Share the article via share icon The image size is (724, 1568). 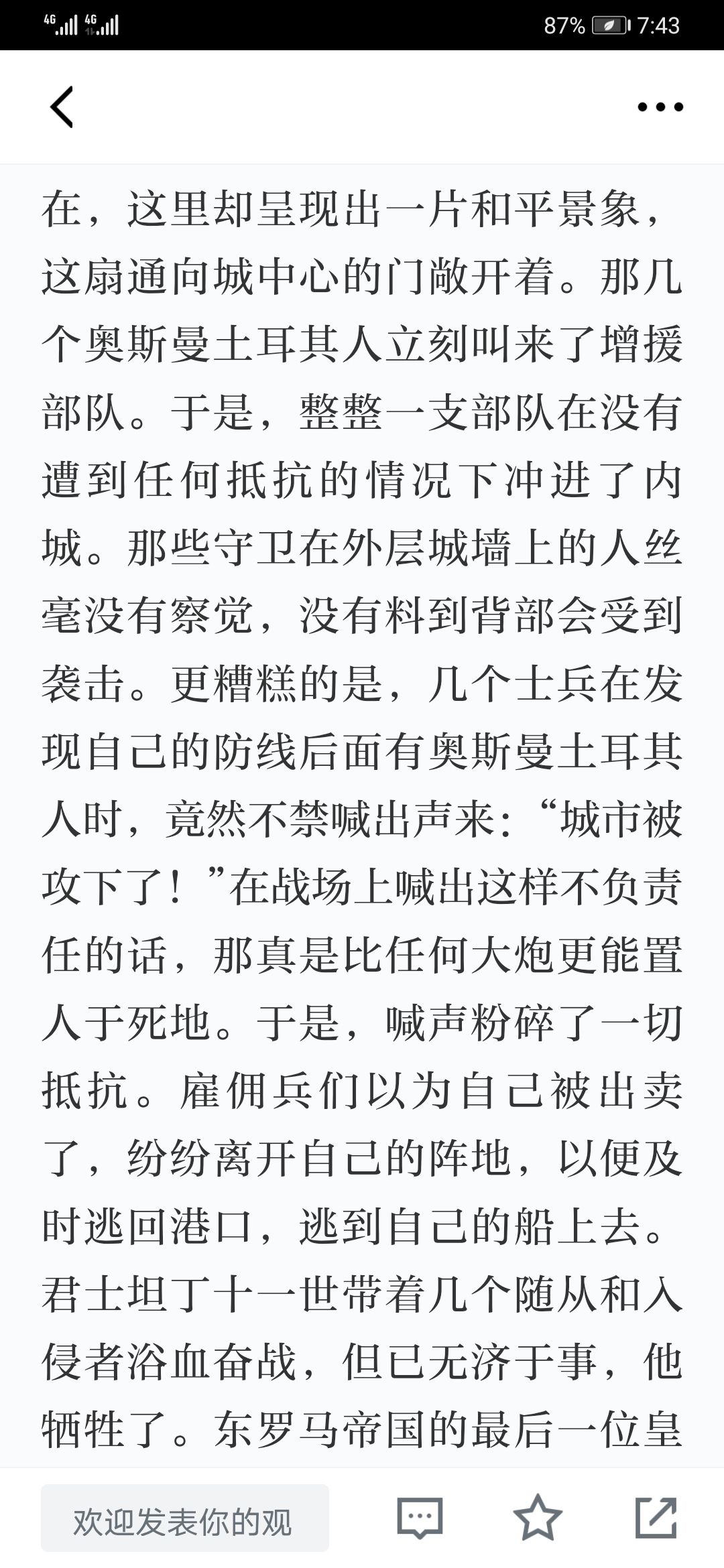tap(656, 1518)
